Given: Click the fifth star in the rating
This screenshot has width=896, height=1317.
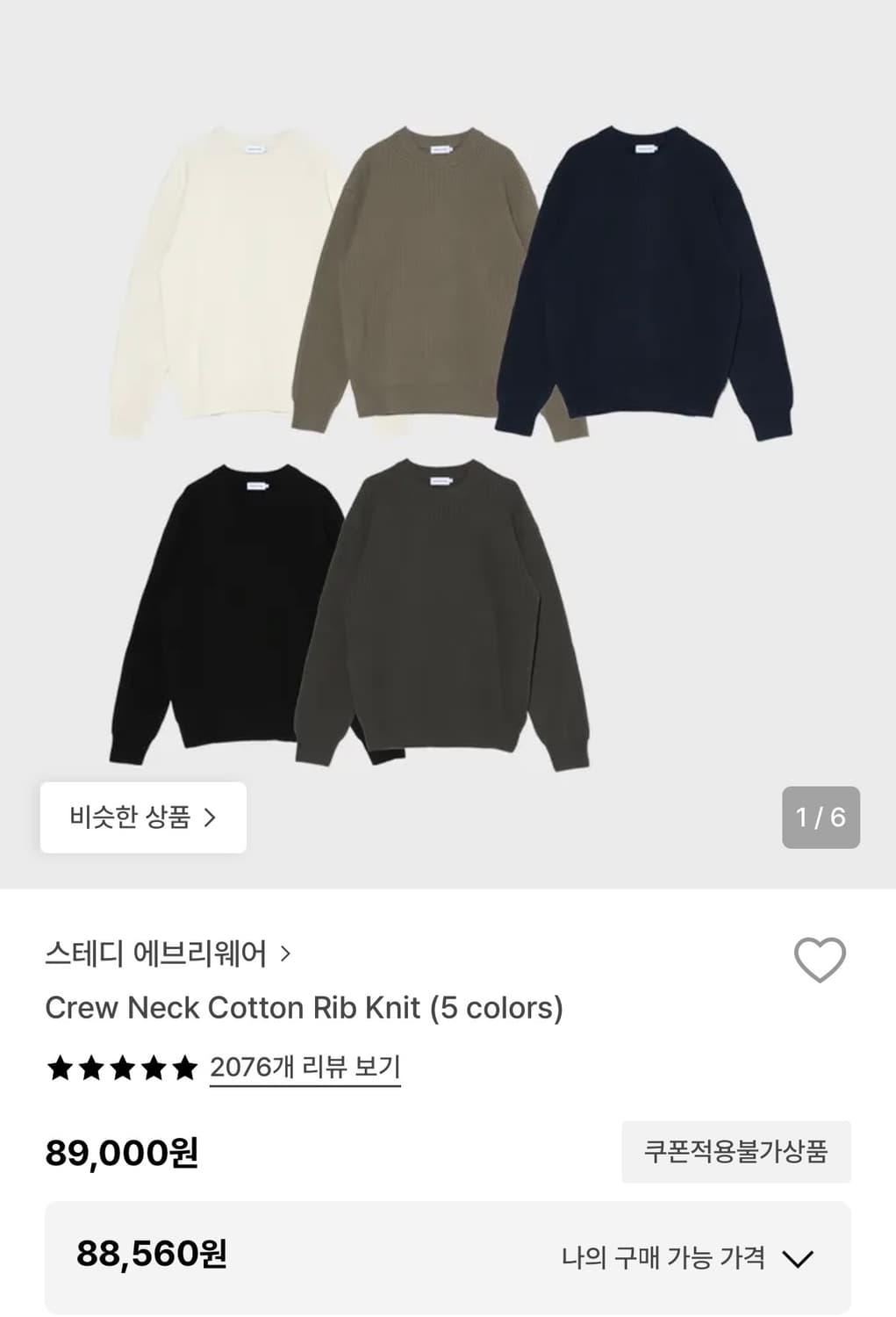Looking at the screenshot, I should 186,1068.
